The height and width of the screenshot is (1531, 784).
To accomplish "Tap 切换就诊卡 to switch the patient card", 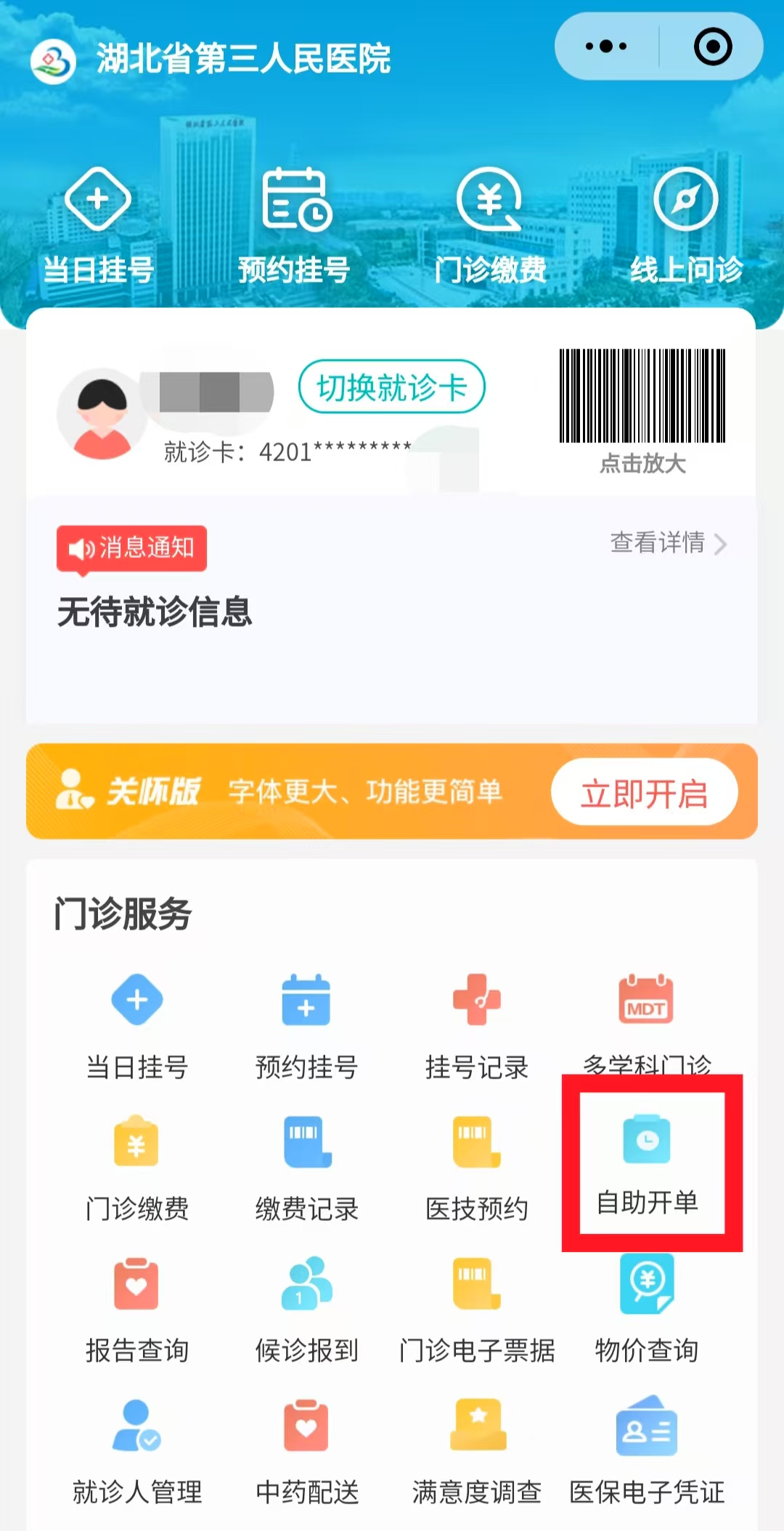I will coord(391,387).
